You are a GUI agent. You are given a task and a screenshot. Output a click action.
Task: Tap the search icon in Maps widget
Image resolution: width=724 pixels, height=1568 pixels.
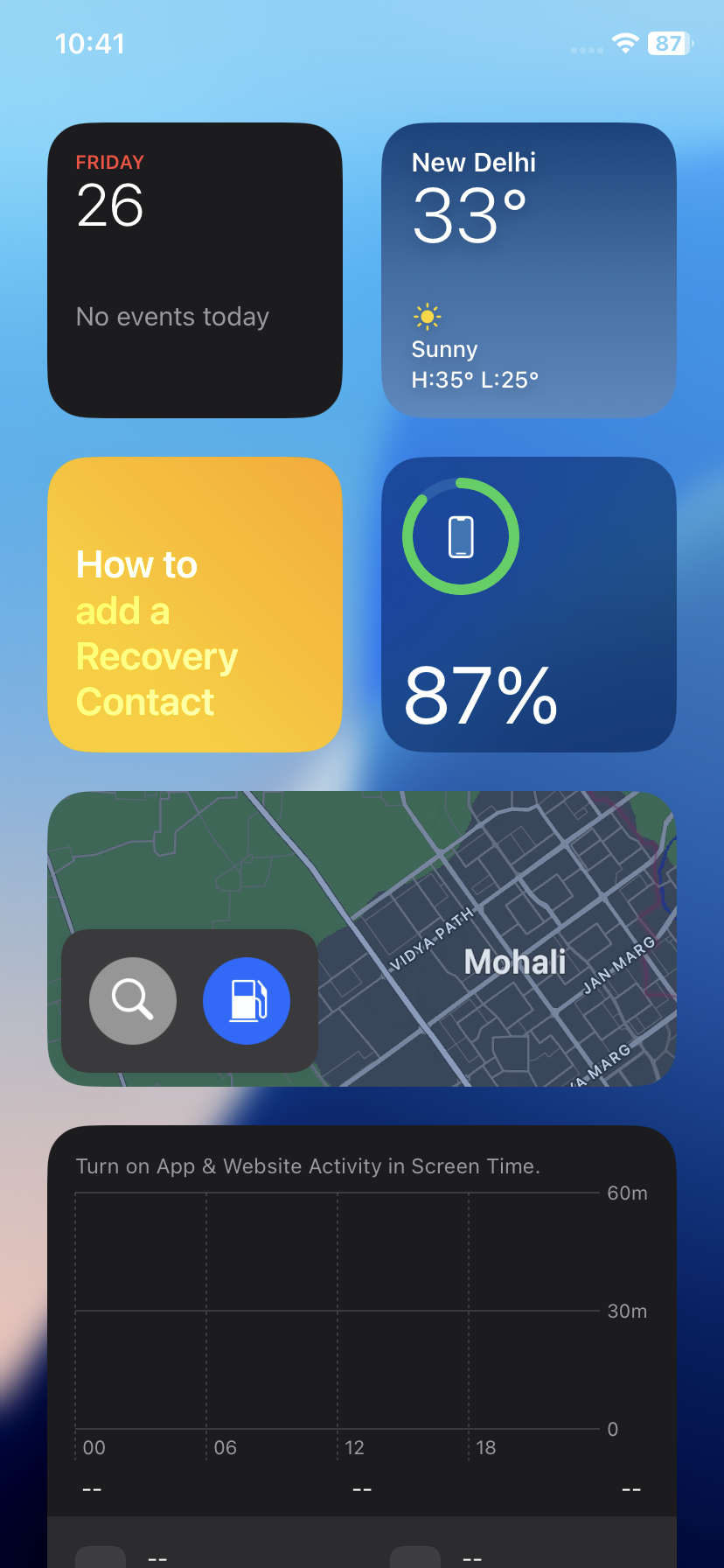point(133,1001)
